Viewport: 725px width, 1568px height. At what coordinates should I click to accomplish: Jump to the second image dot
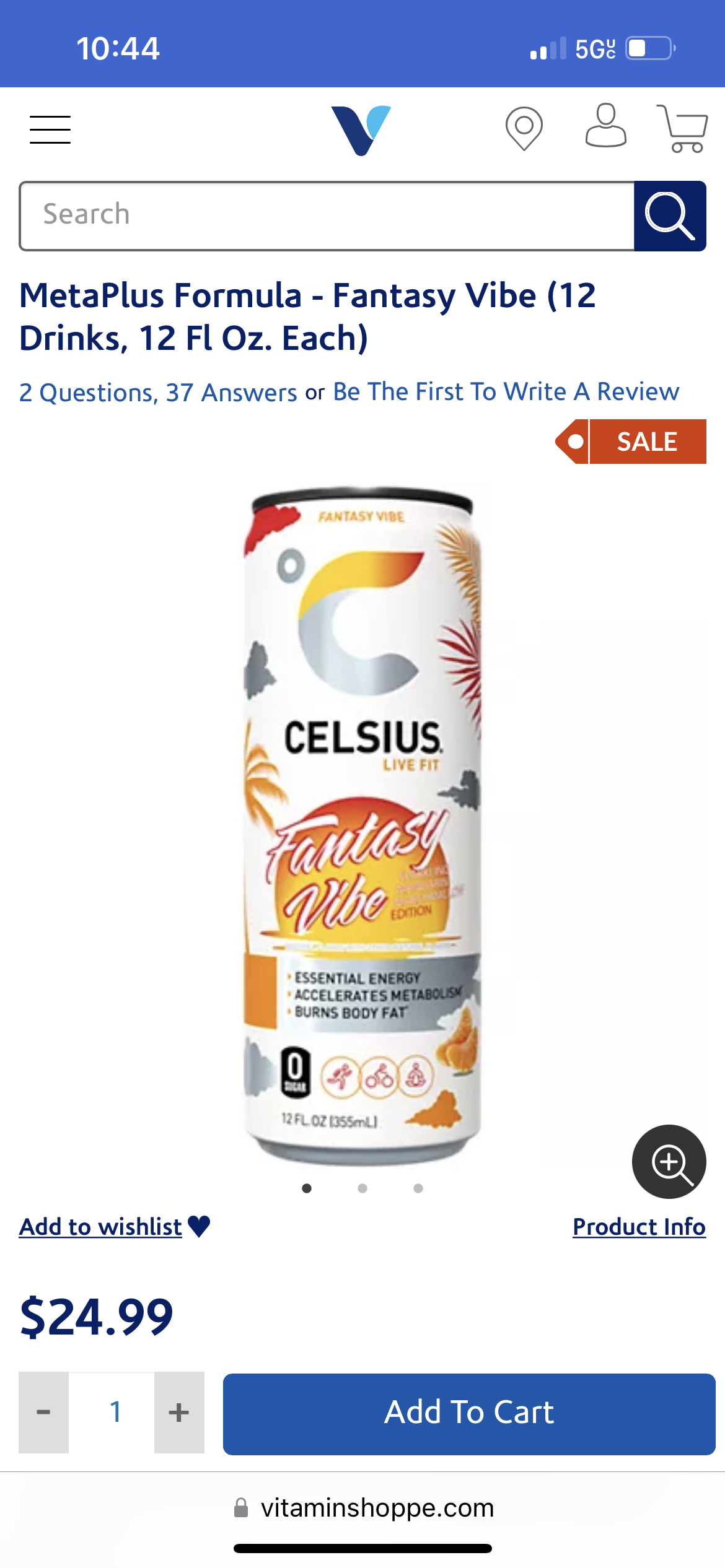click(x=362, y=1188)
